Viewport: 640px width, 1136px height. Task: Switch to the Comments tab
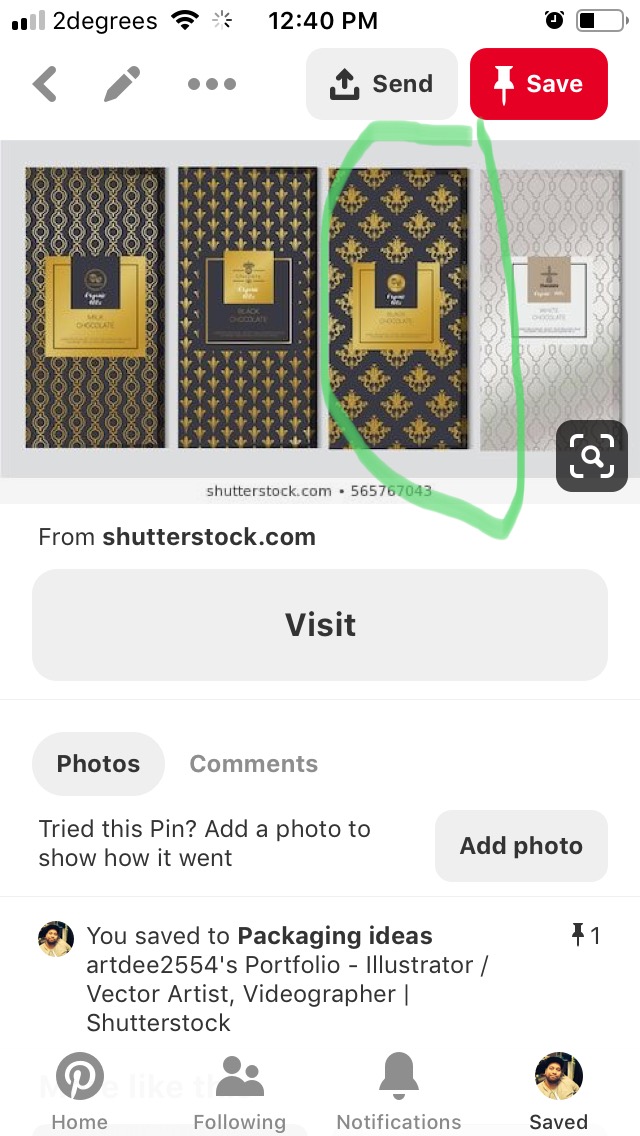point(254,764)
